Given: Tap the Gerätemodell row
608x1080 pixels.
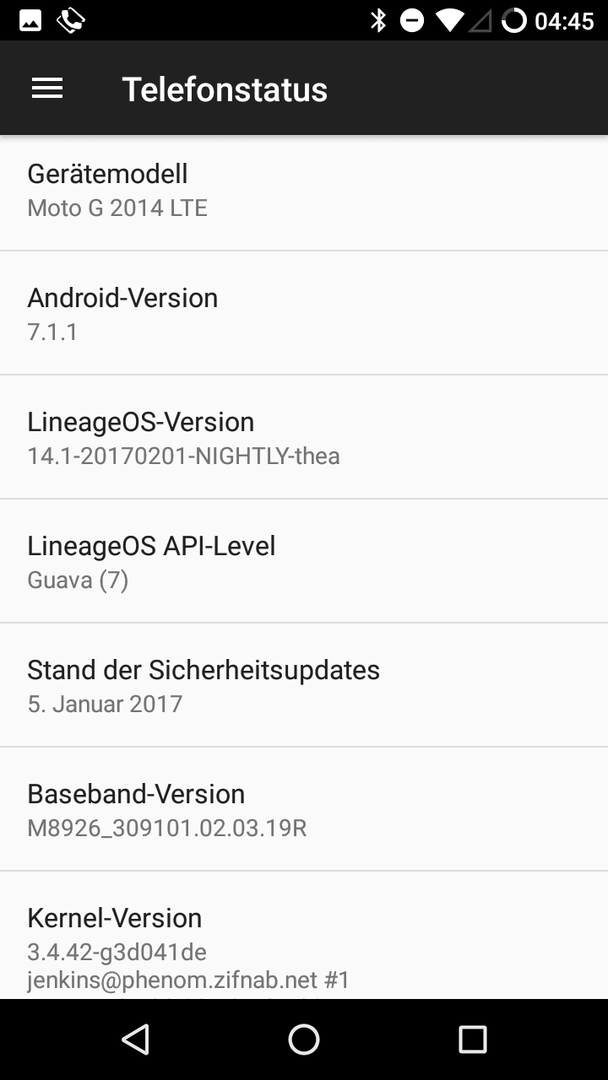Looking at the screenshot, I should click(x=304, y=193).
